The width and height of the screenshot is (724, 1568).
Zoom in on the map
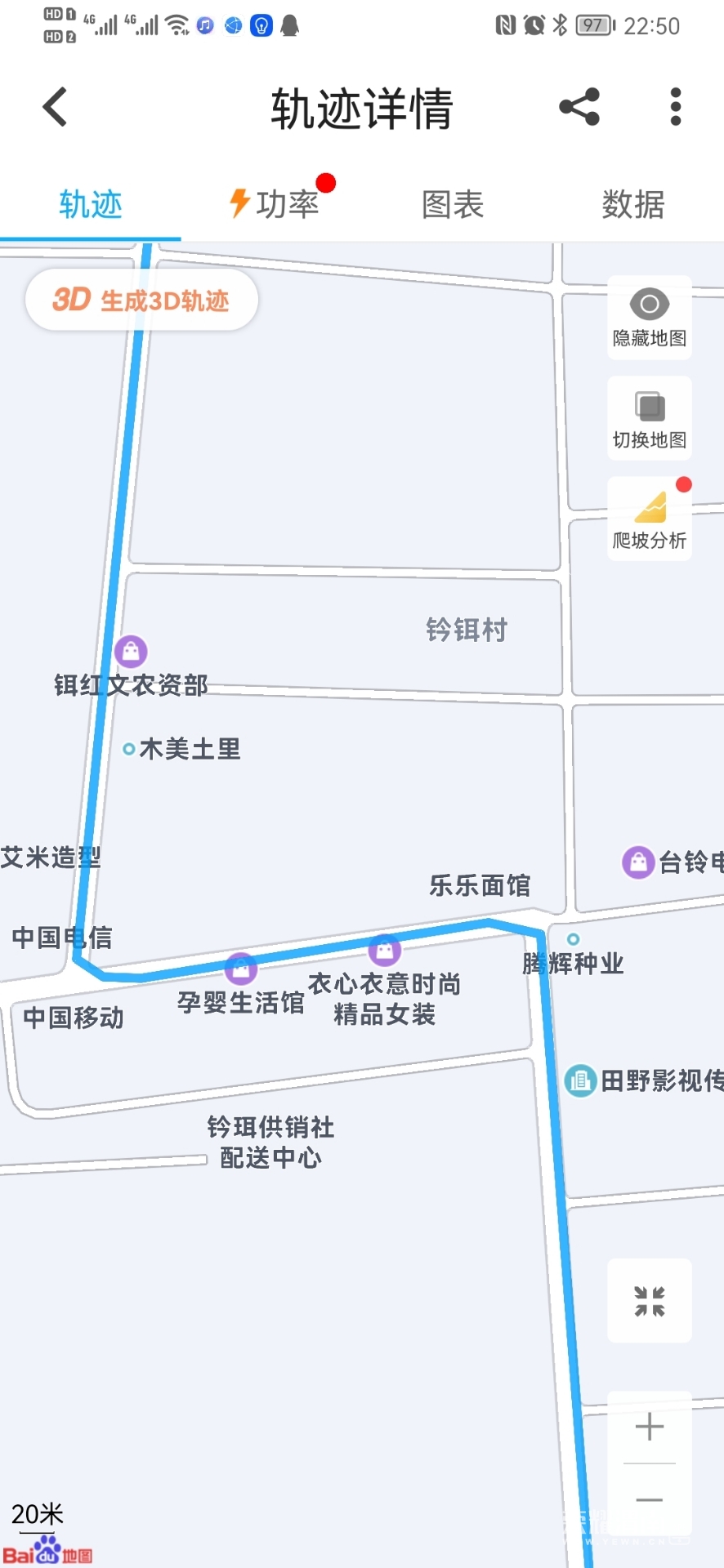pos(649,1427)
